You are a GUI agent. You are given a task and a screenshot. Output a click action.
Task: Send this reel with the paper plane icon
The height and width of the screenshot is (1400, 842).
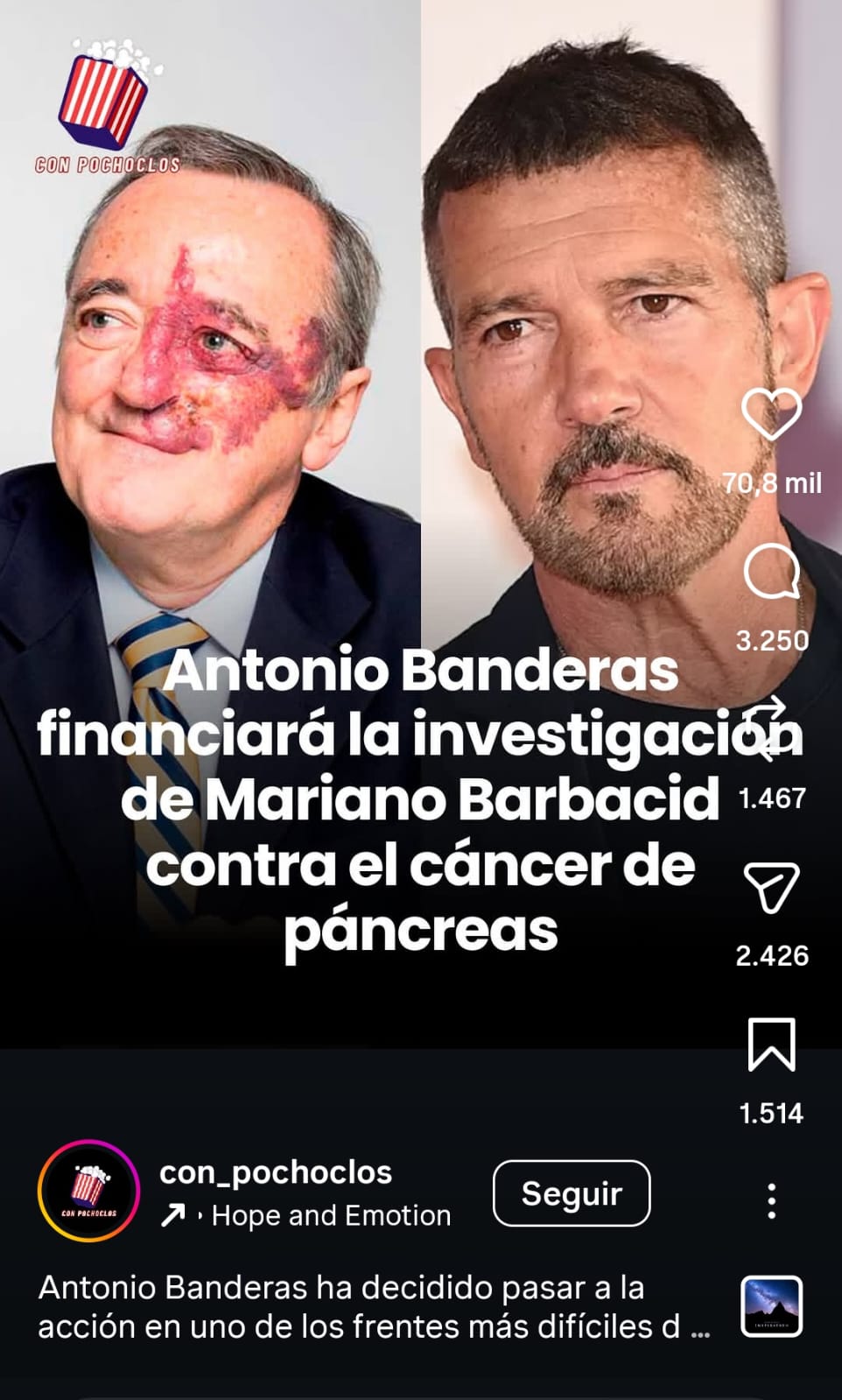771,887
